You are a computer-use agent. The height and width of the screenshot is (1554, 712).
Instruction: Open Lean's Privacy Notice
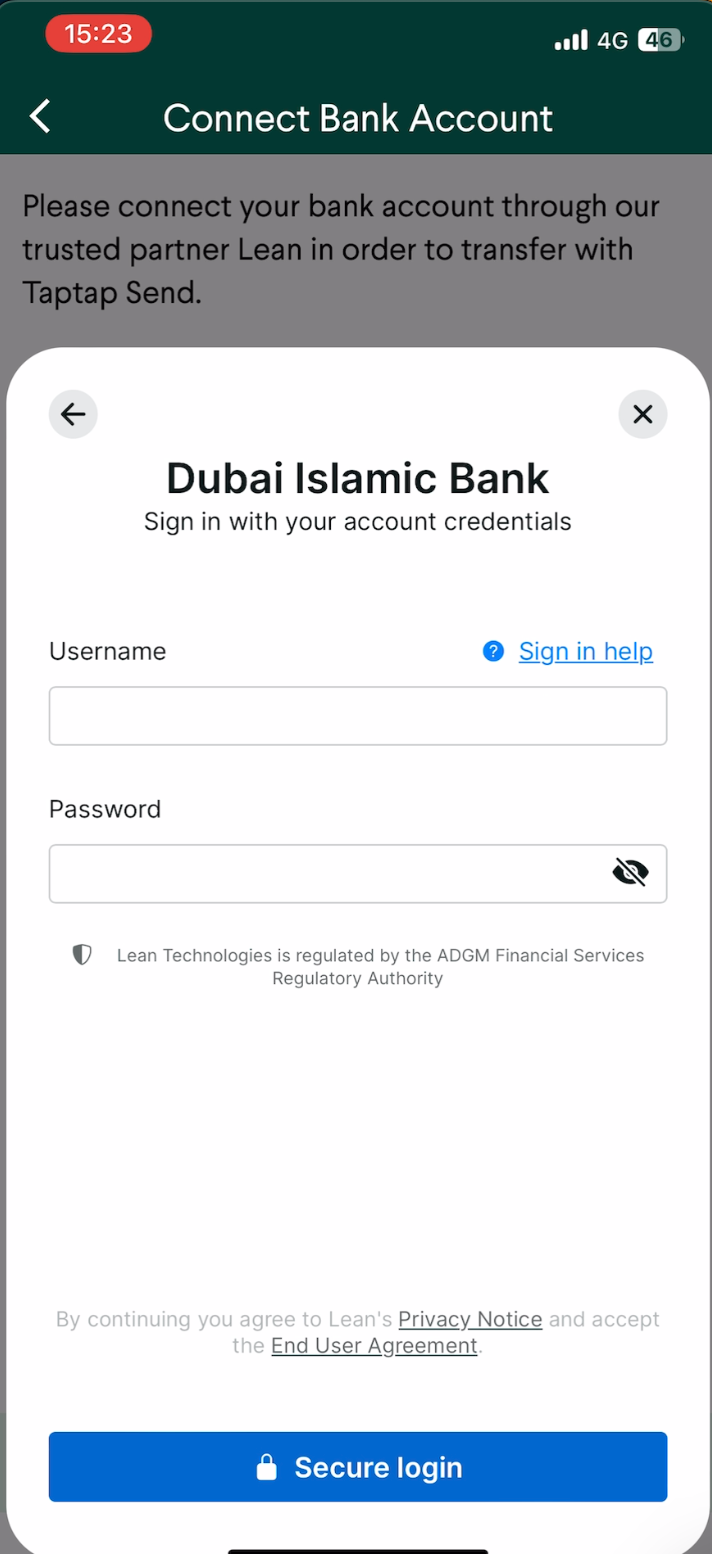coord(470,1319)
